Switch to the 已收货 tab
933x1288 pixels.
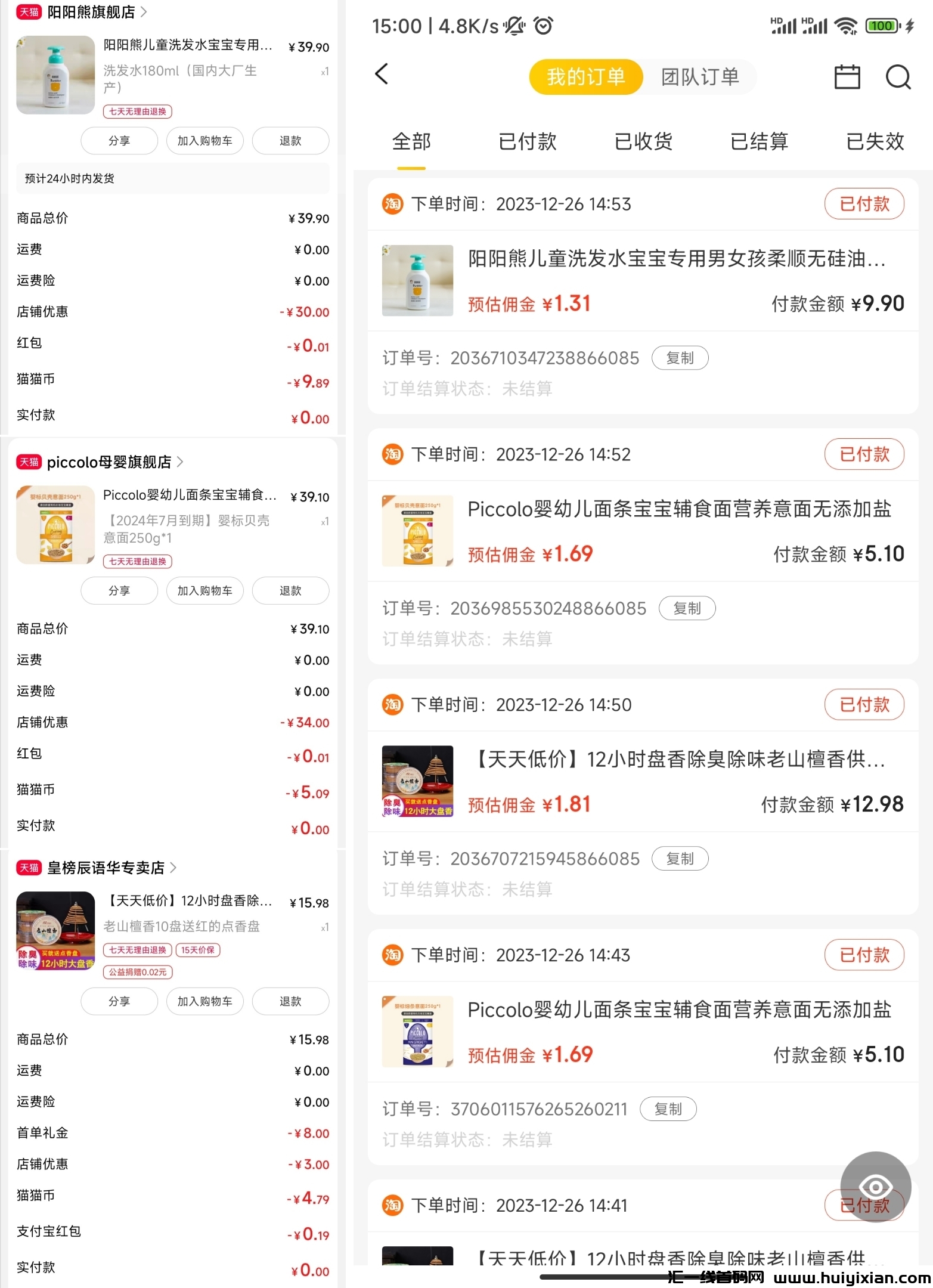pos(643,142)
